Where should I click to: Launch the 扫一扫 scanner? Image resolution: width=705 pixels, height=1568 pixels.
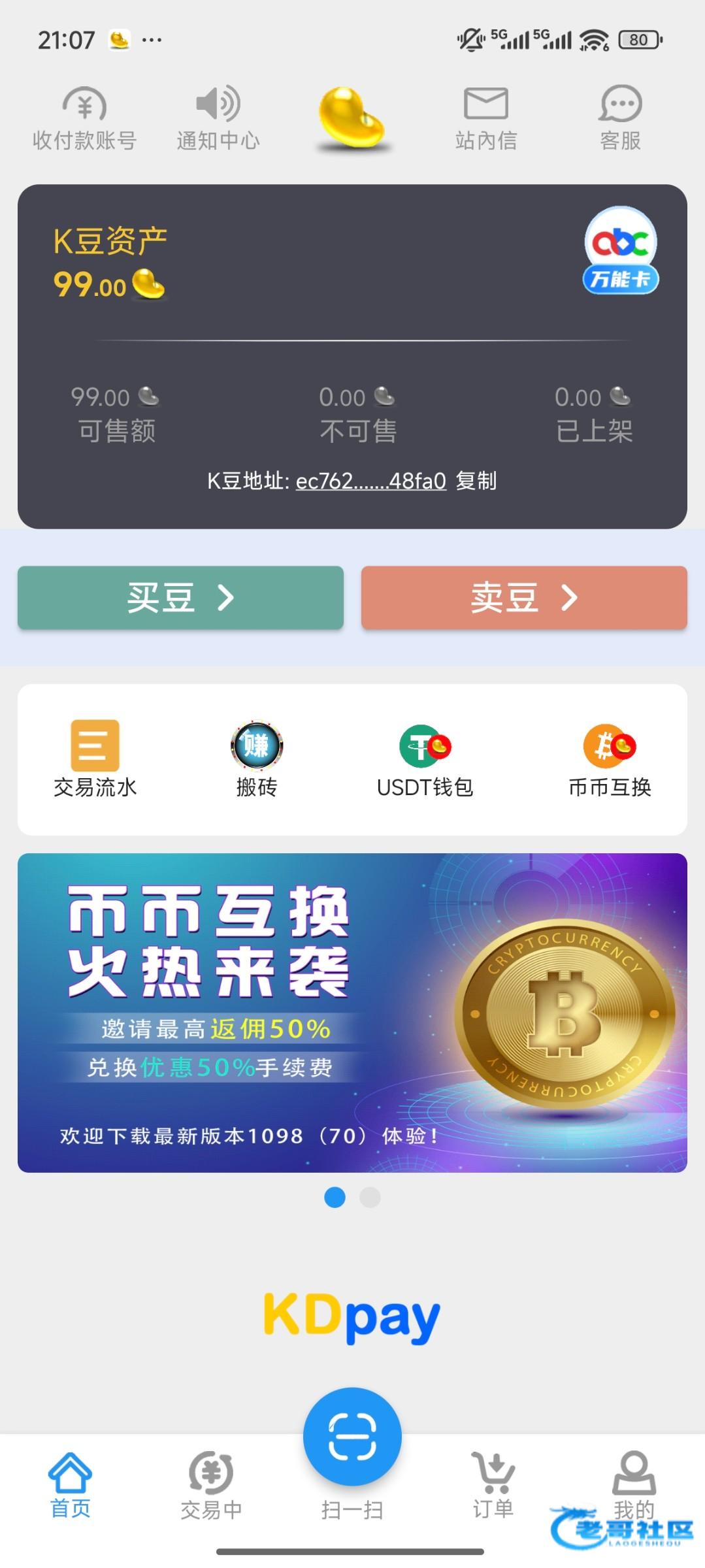(352, 1437)
